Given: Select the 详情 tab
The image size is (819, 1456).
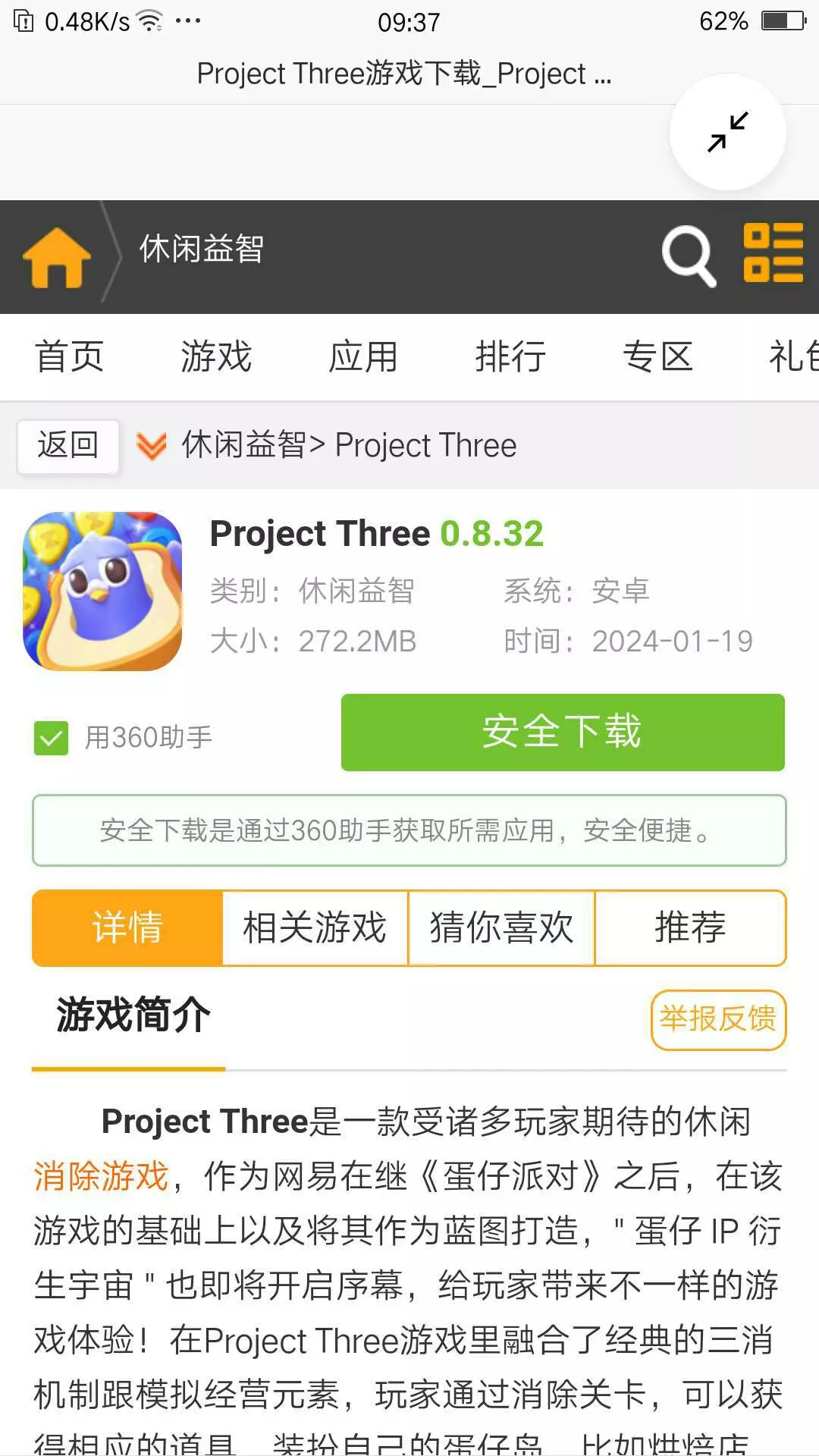Looking at the screenshot, I should (x=127, y=928).
